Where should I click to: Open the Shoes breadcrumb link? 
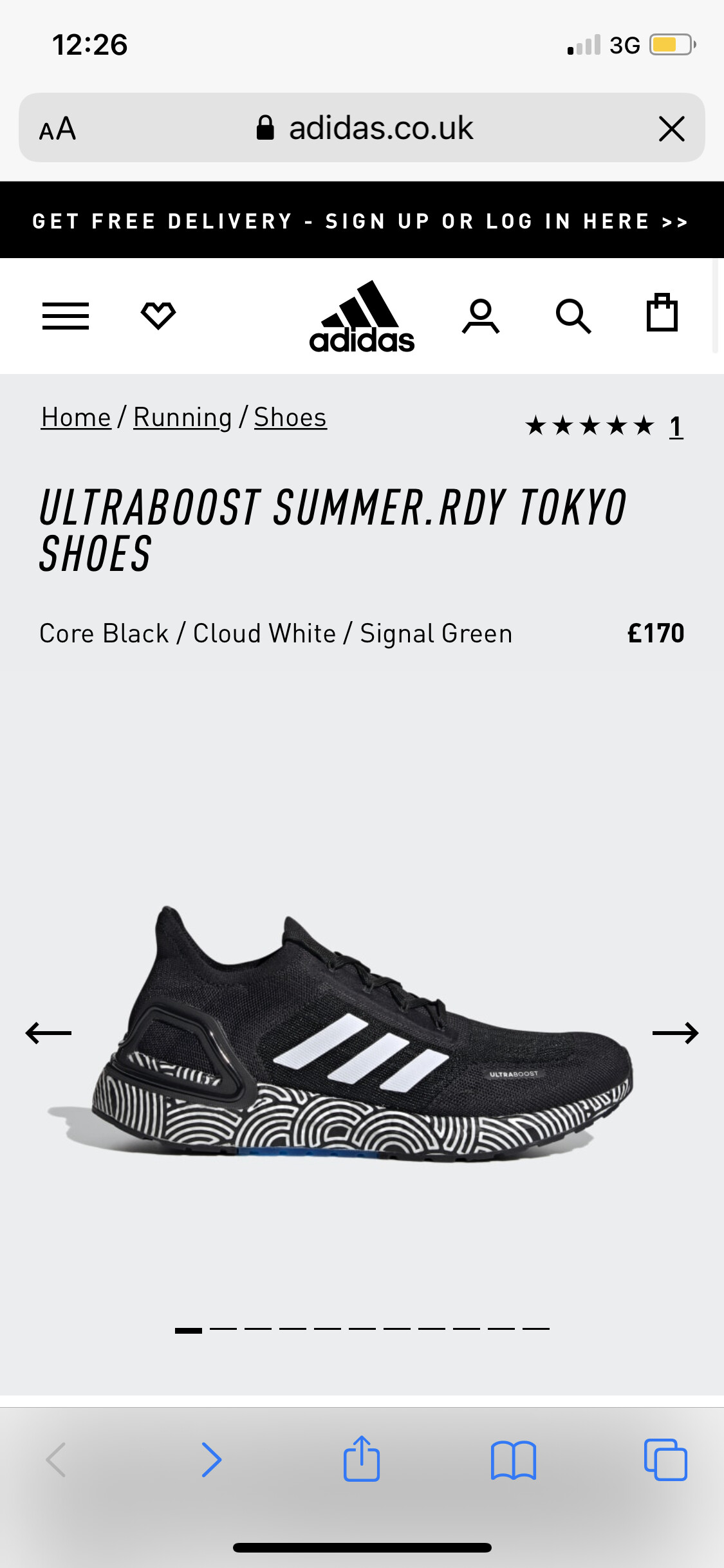pos(290,417)
